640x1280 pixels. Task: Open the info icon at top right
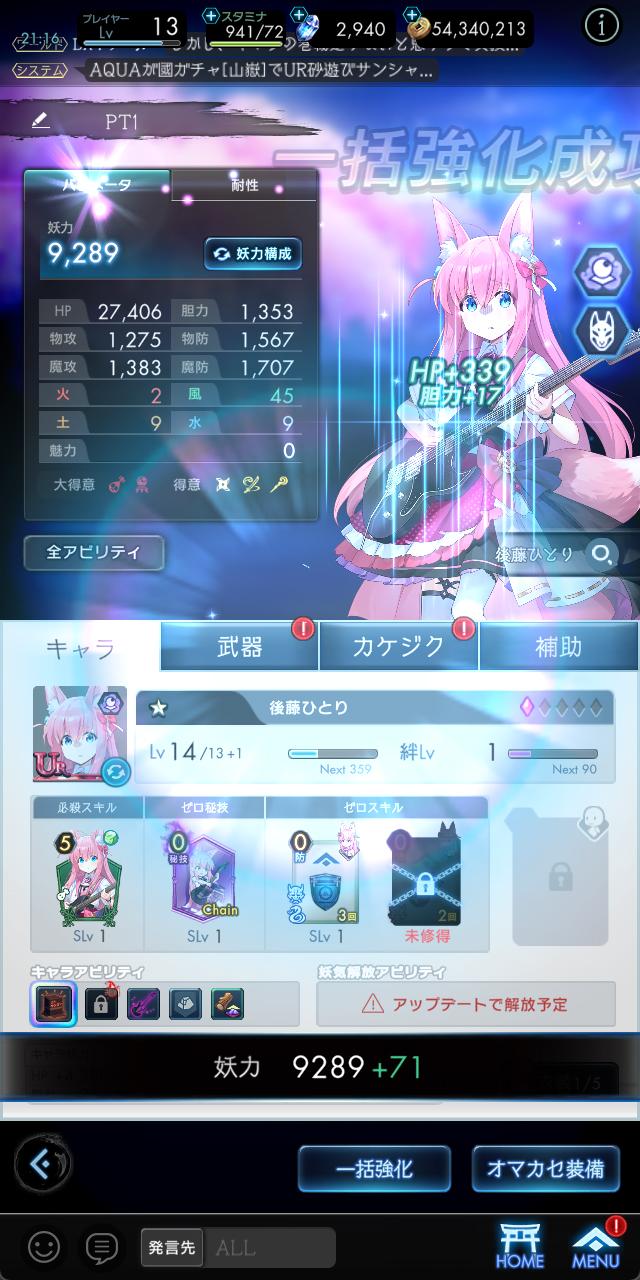[602, 27]
